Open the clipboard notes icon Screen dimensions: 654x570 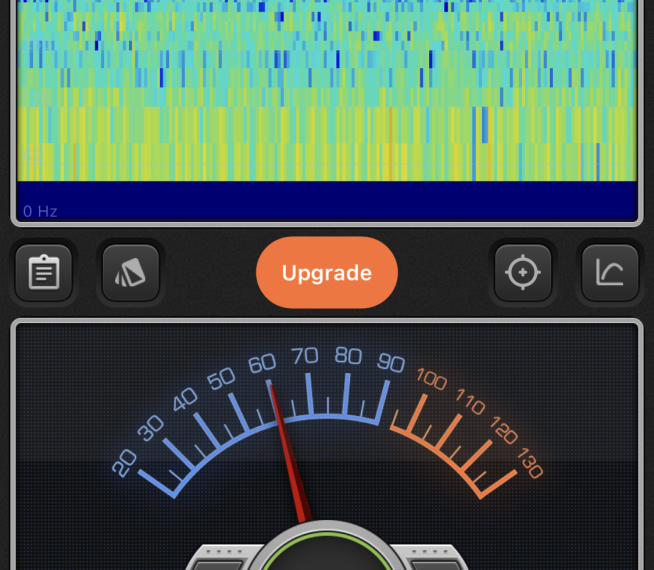(43, 273)
